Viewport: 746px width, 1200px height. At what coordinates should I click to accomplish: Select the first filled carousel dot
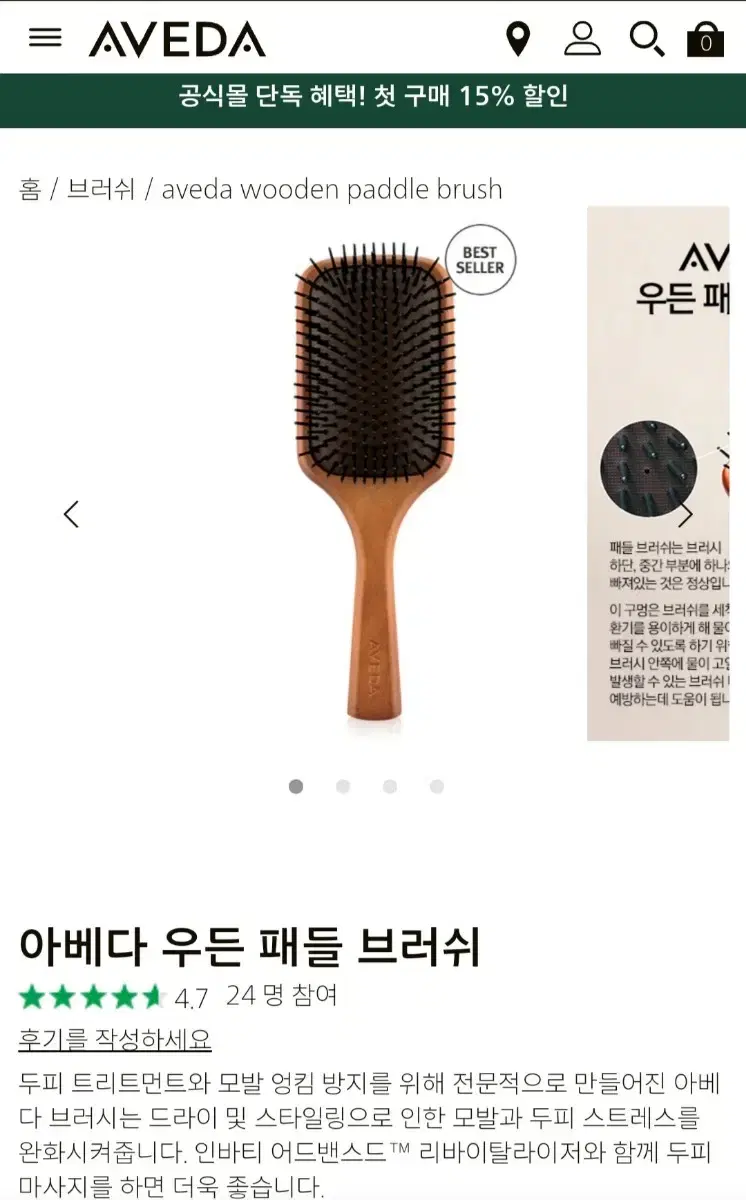pyautogui.click(x=295, y=788)
